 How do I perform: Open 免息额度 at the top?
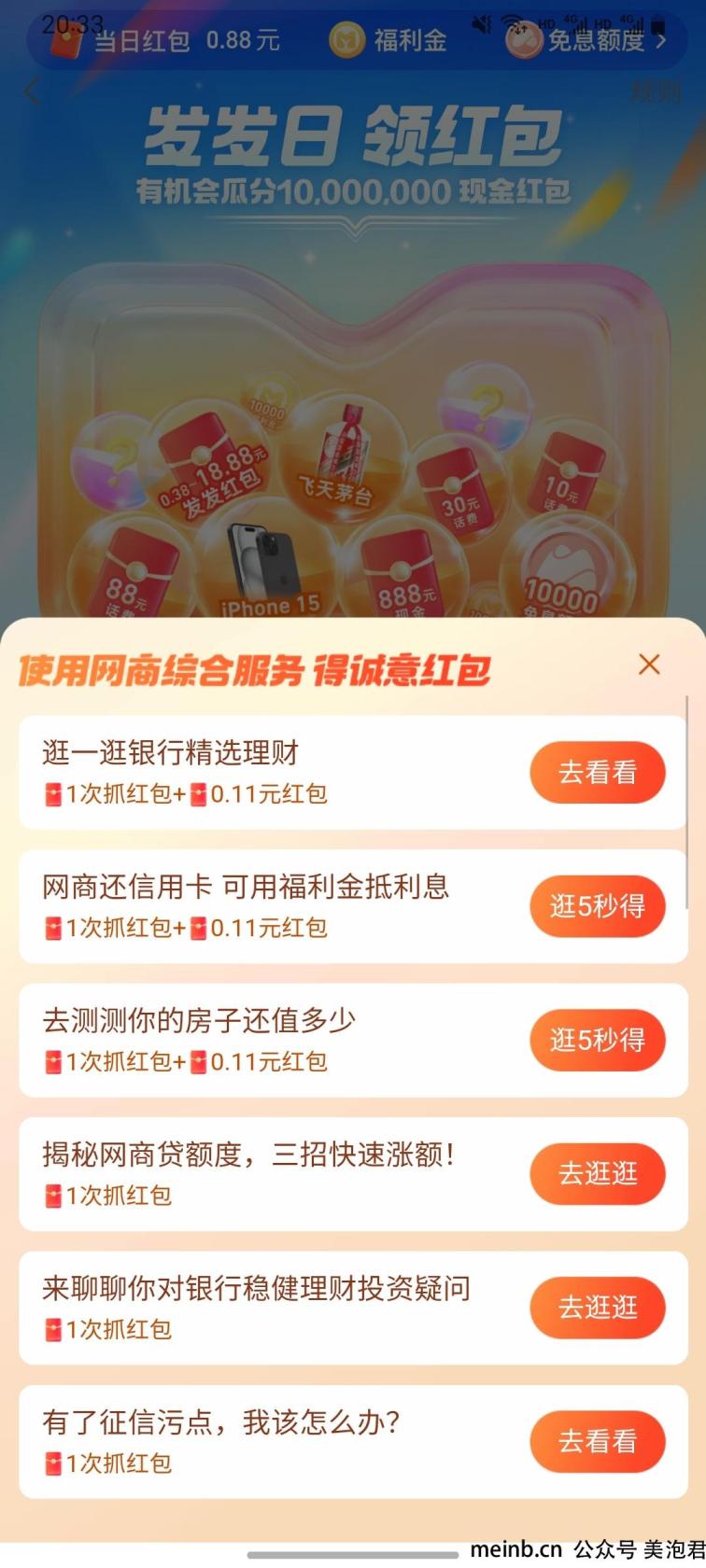tap(588, 40)
